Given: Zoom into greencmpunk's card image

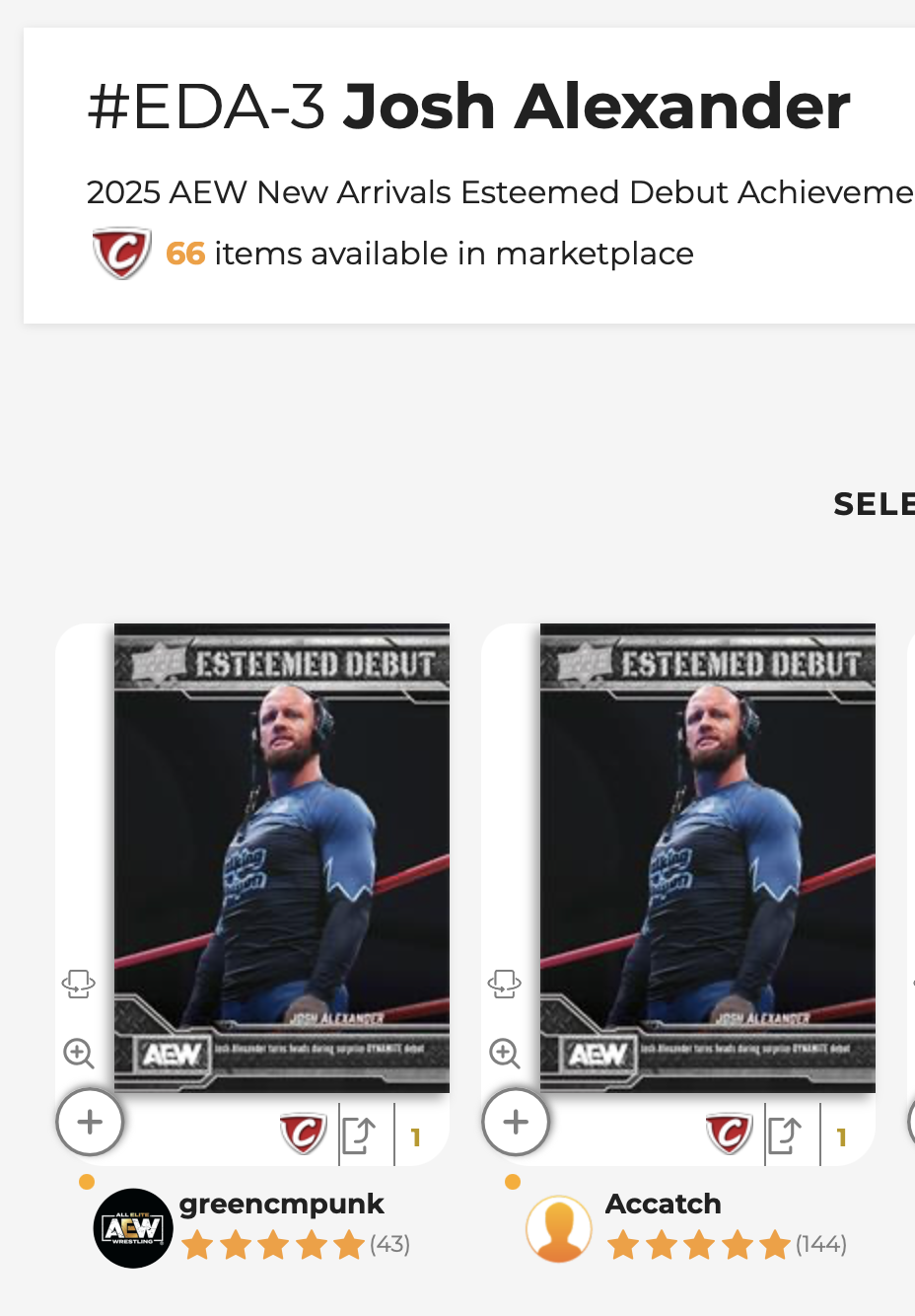Looking at the screenshot, I should 78,1054.
